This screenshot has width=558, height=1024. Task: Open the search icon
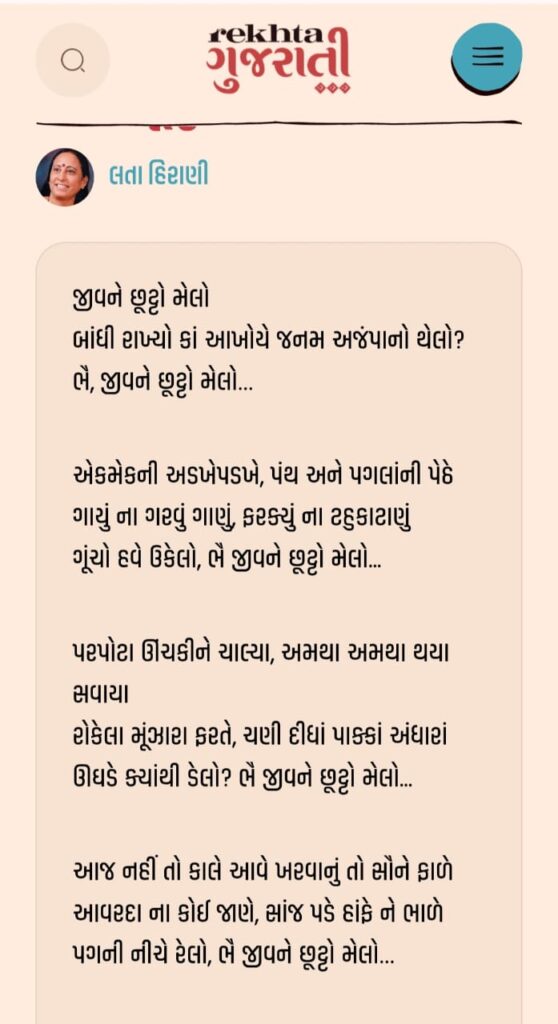(x=73, y=60)
